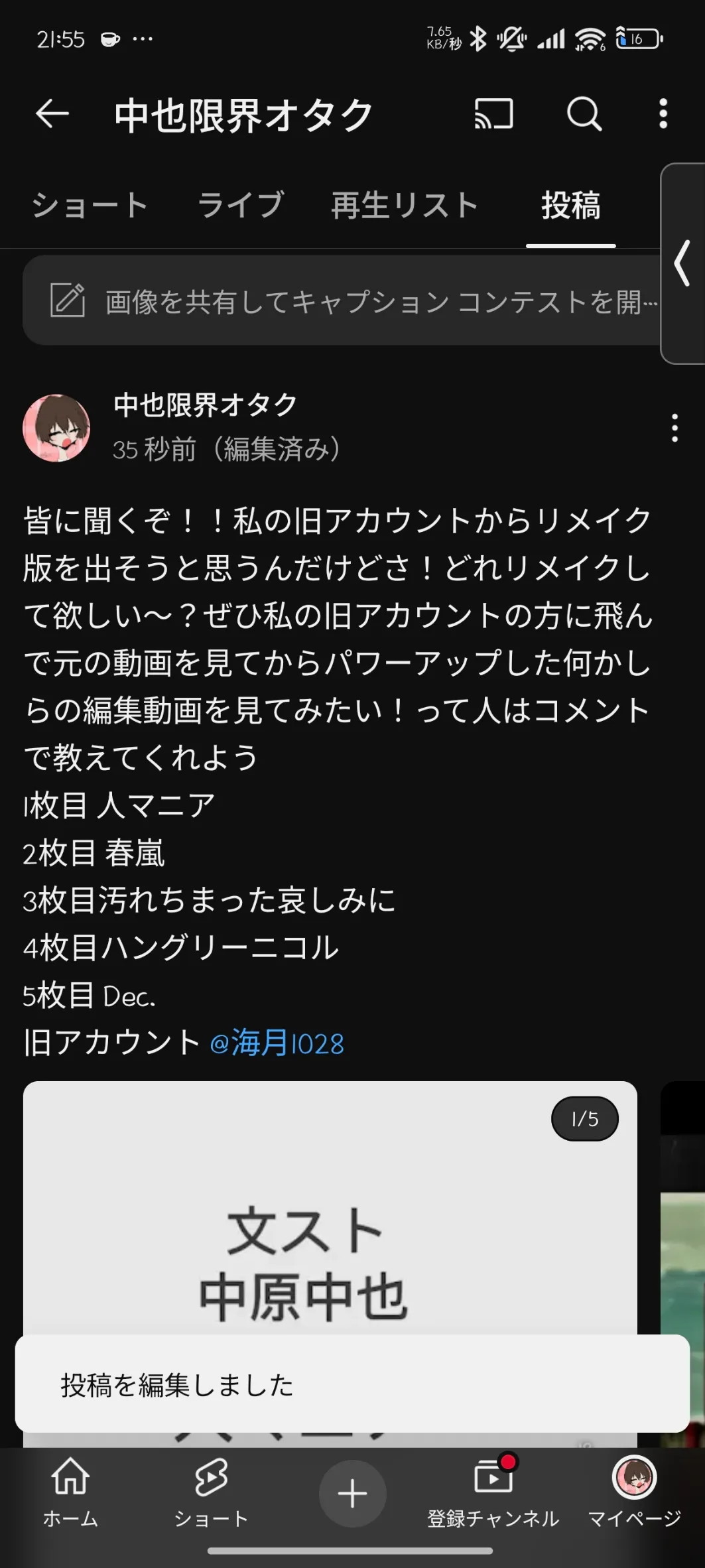The height and width of the screenshot is (1568, 705).
Task: Open 登録チャンネル subscriptions tab
Action: (x=493, y=1493)
